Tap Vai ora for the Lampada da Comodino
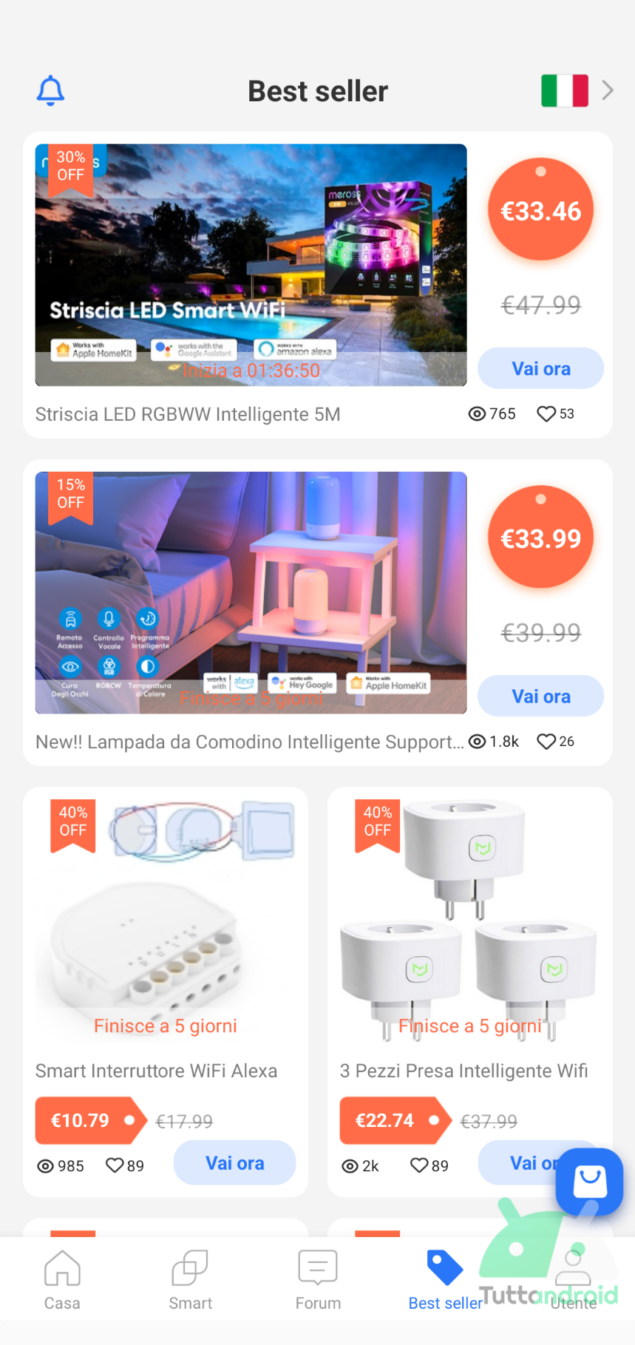 tap(540, 696)
